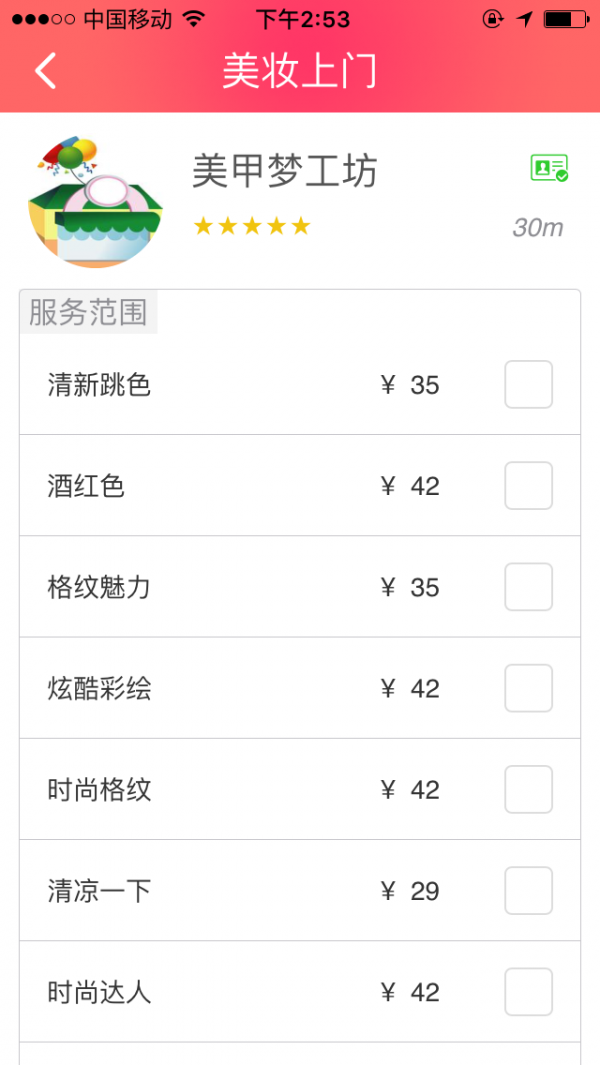Choose the 炫酷彩绘 service
This screenshot has height=1065, width=600.
tap(528, 688)
